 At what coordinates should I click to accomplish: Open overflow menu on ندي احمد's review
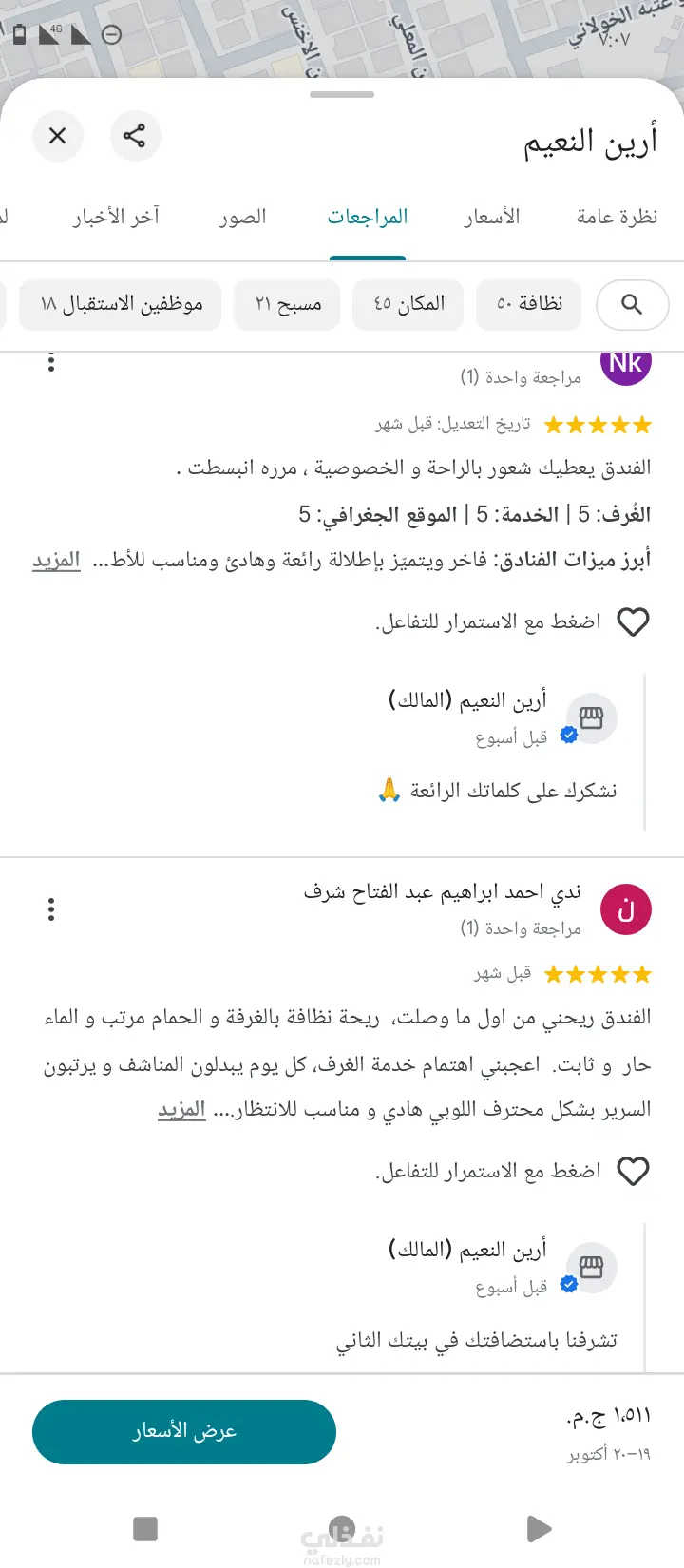[51, 909]
